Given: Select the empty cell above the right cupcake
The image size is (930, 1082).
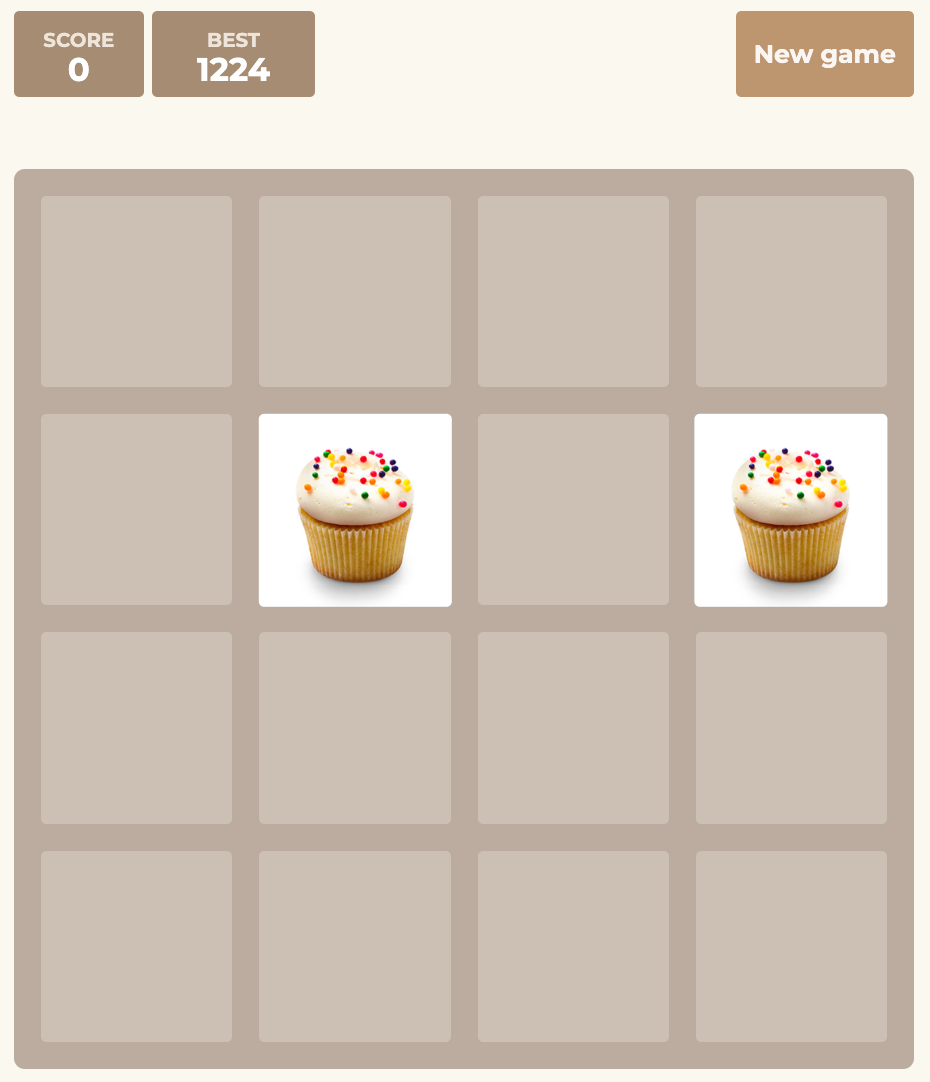Looking at the screenshot, I should point(791,291).
